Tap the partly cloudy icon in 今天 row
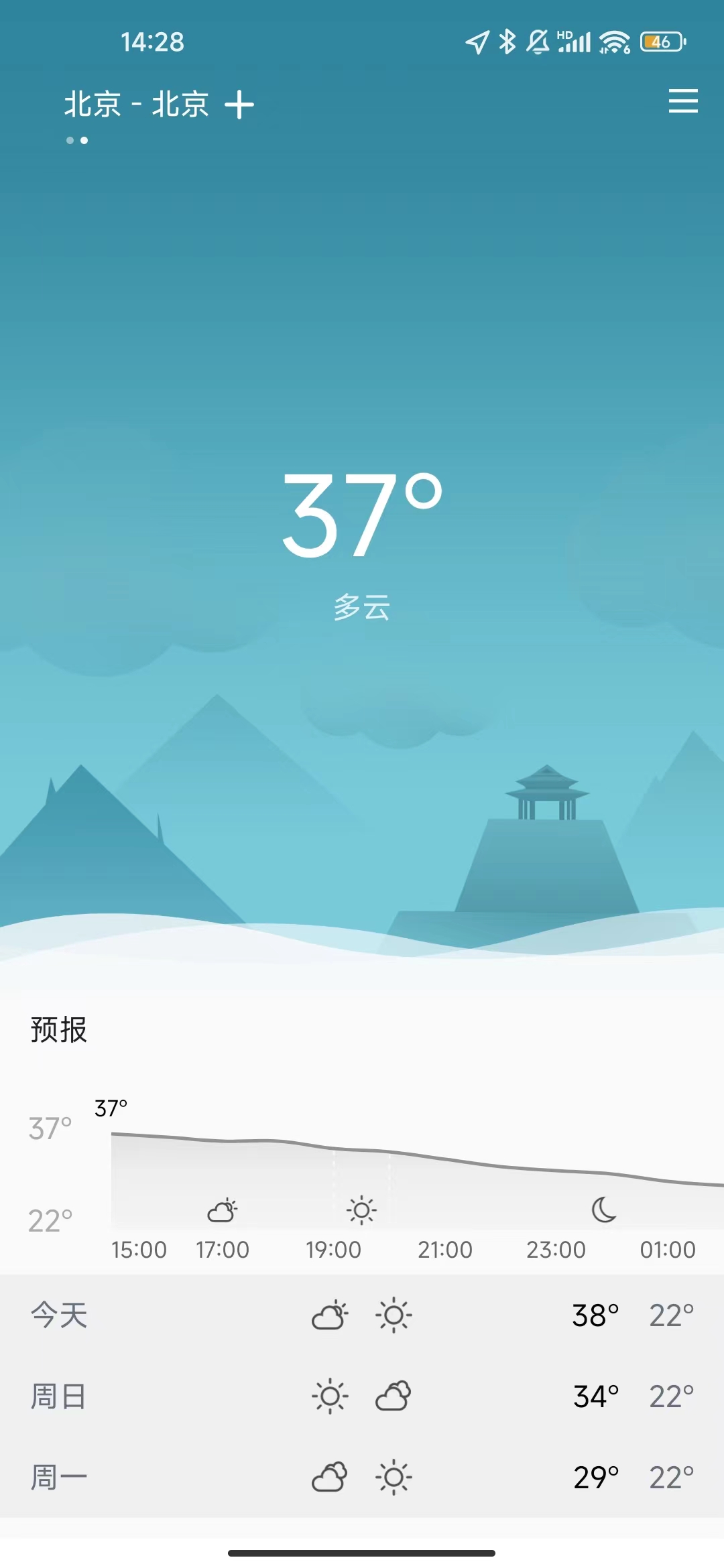Viewport: 724px width, 1568px height. 329,1315
